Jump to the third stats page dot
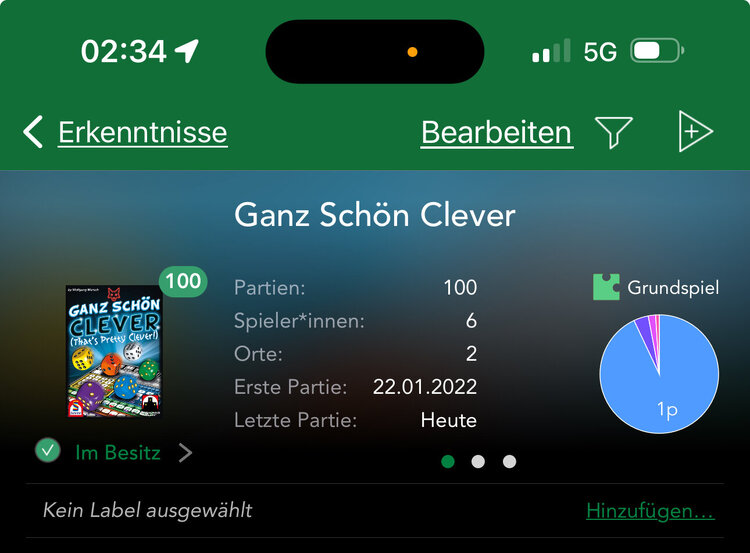 coord(509,461)
